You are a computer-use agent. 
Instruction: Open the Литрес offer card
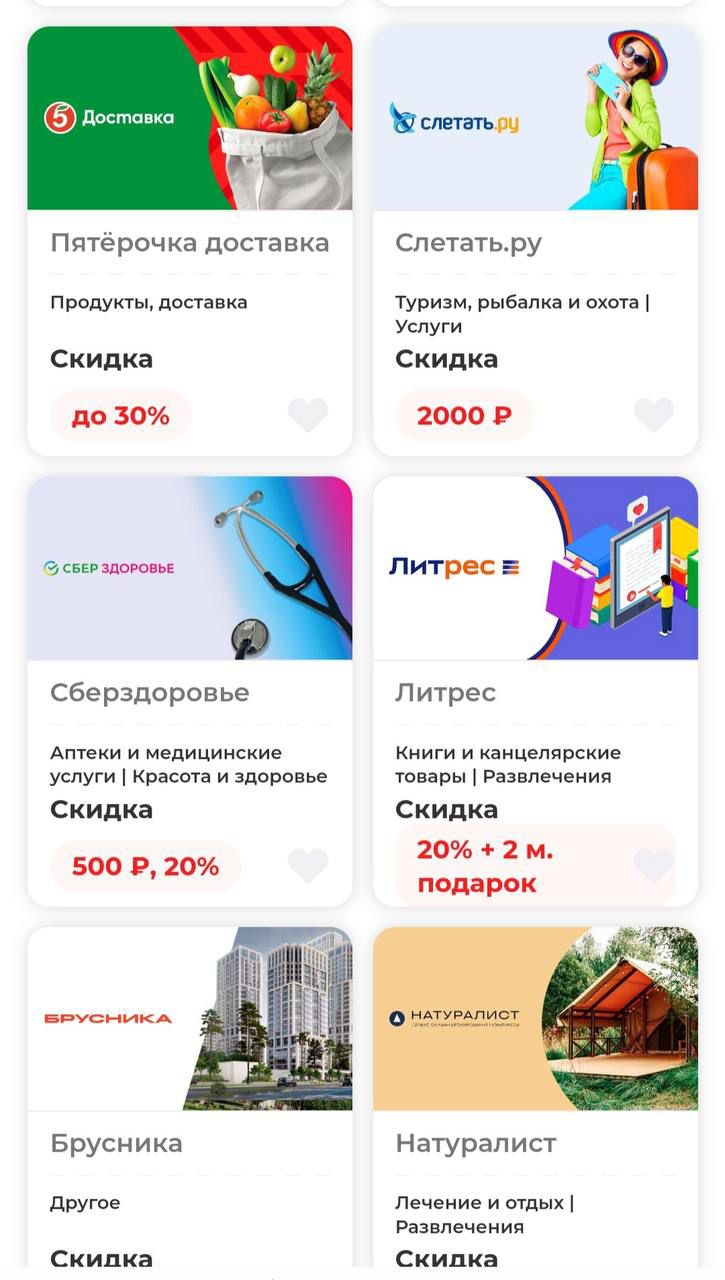click(x=535, y=692)
